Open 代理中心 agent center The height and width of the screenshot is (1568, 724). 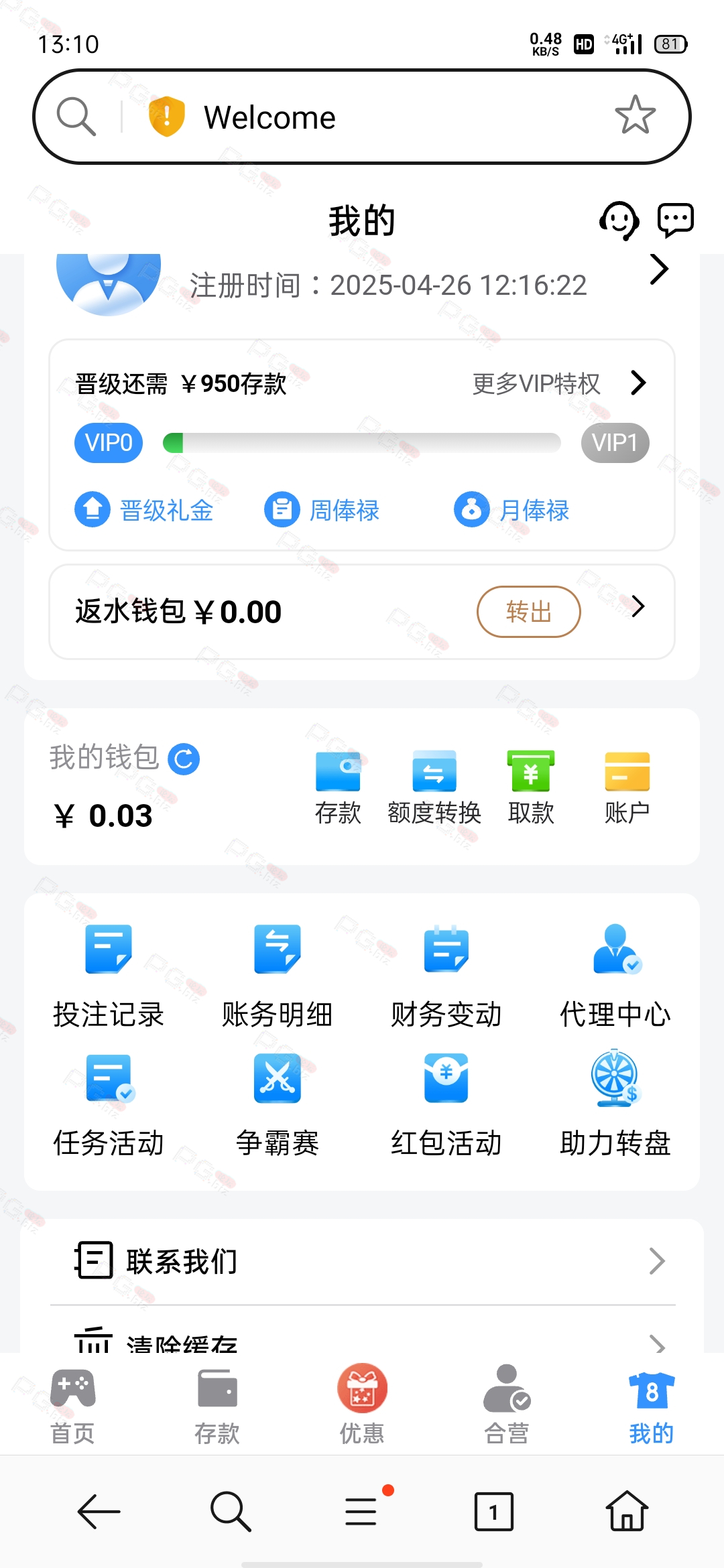pyautogui.click(x=615, y=976)
